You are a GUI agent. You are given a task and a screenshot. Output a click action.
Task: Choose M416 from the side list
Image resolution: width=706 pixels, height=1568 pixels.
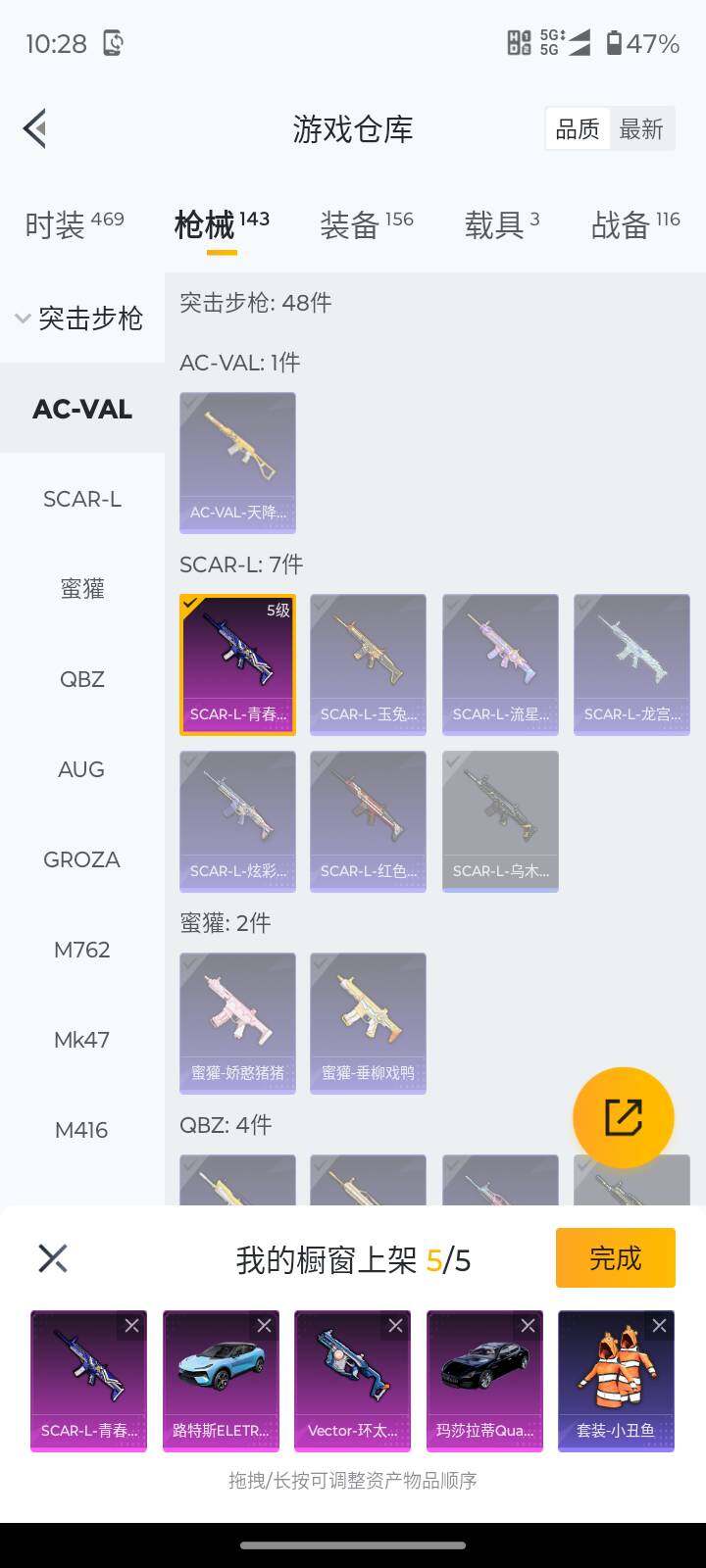82,1130
